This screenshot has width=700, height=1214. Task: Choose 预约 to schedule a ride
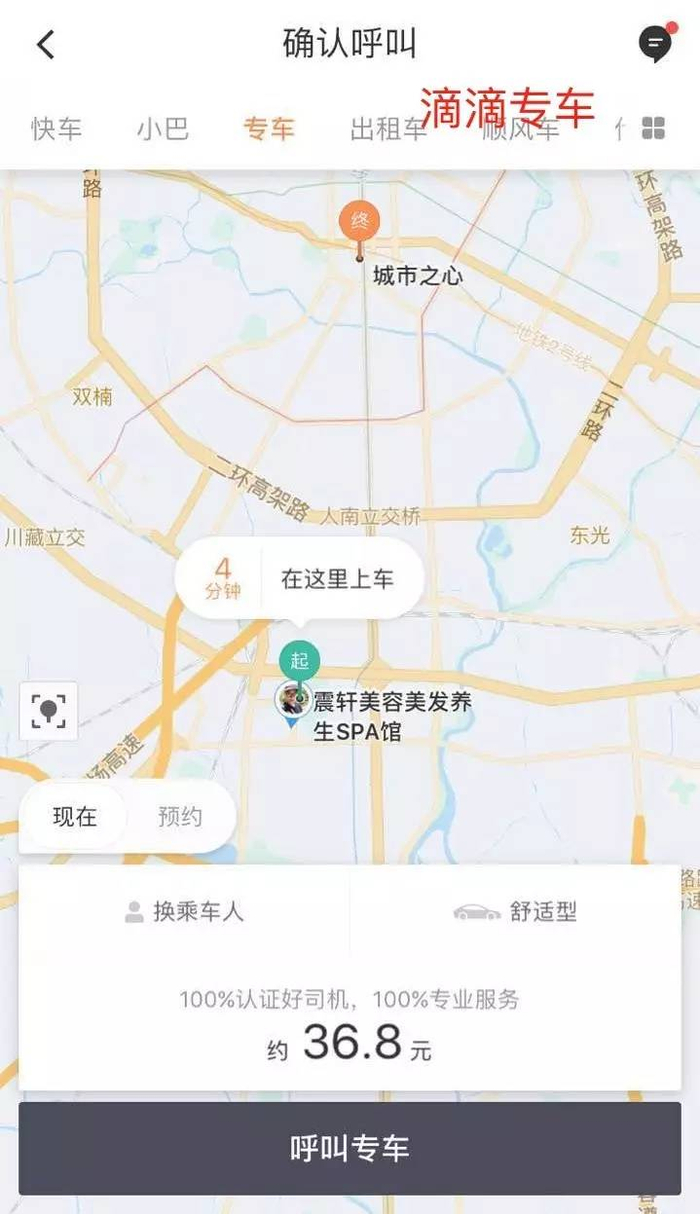180,817
